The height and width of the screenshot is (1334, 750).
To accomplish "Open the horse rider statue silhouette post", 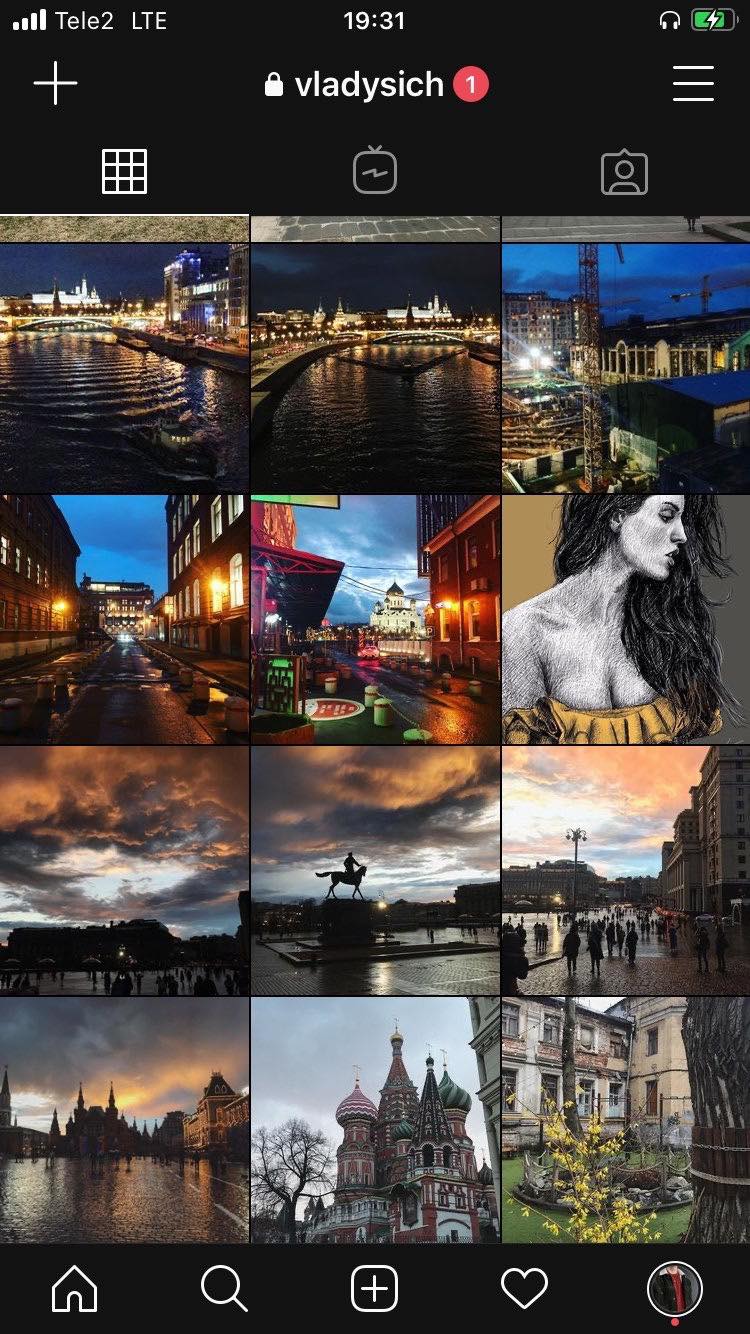I will pos(375,870).
